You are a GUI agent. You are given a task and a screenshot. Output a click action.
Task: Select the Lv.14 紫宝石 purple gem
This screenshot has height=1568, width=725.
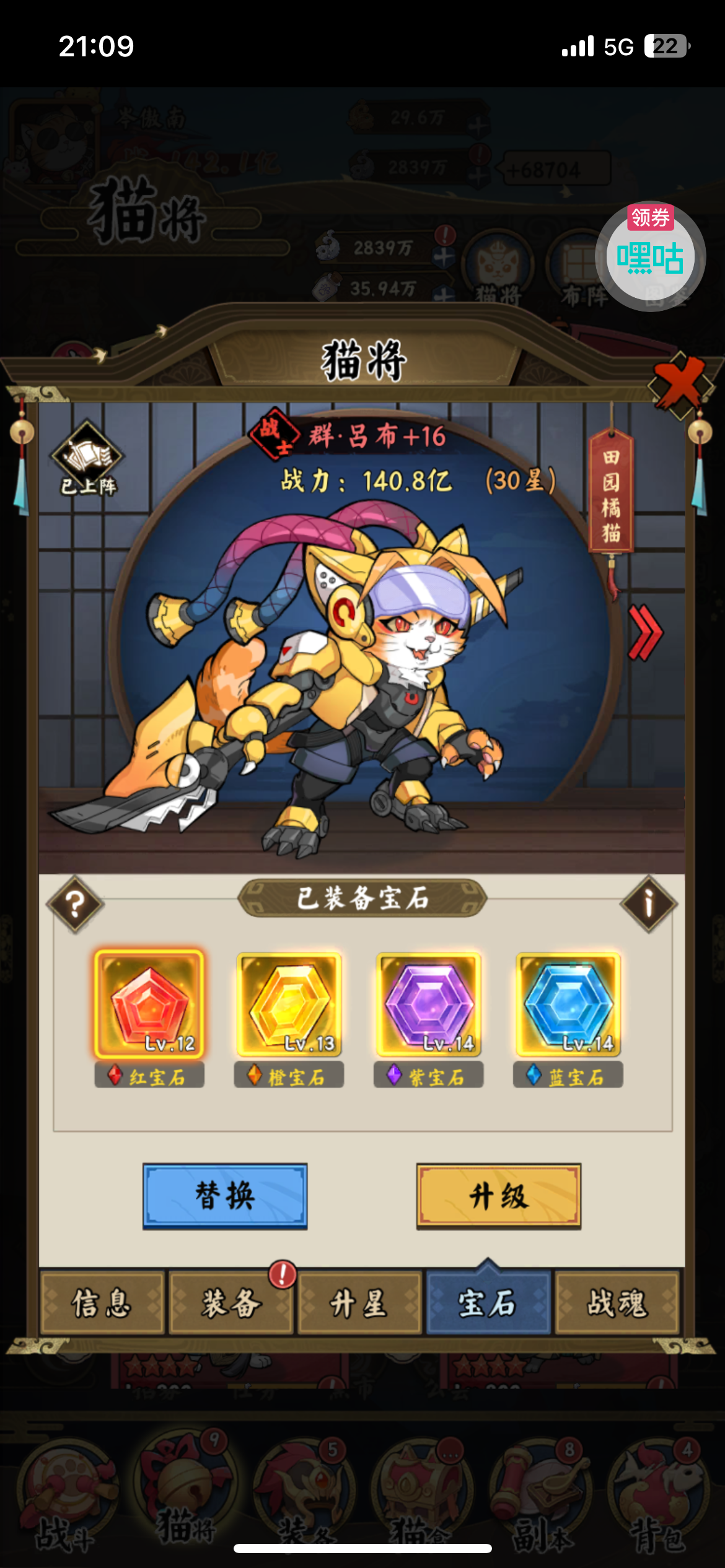click(429, 1004)
